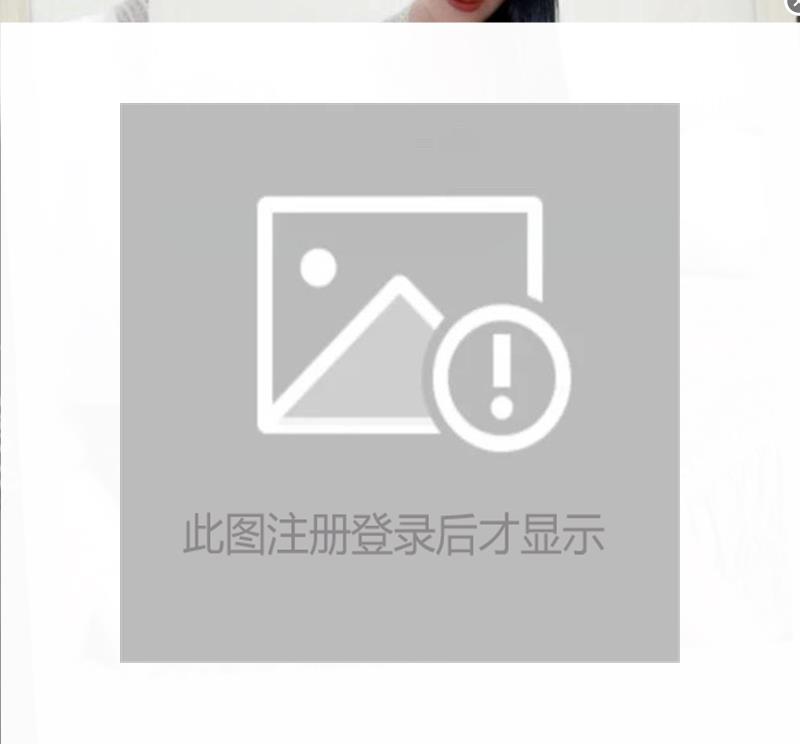This screenshot has width=800, height=744.
Task: Tap the login-required placeholder image
Action: [400, 382]
